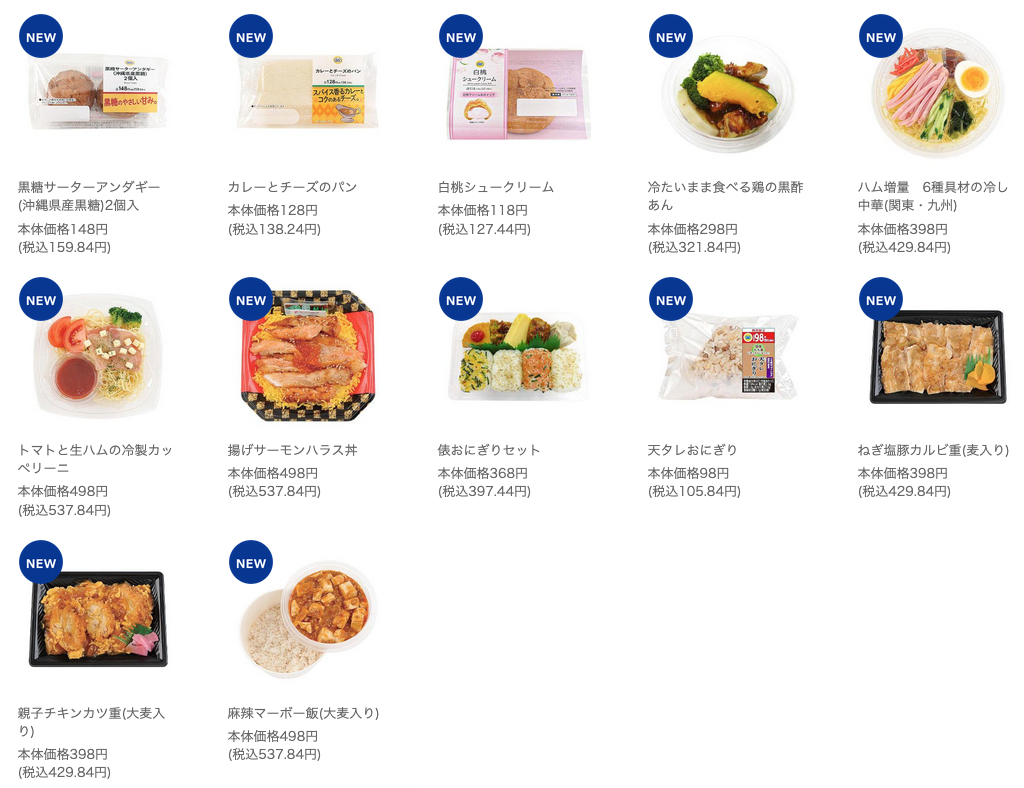
Task: Tap ねぎ塩豚カルビ重(麦入り) item
Action: pyautogui.click(x=938, y=356)
